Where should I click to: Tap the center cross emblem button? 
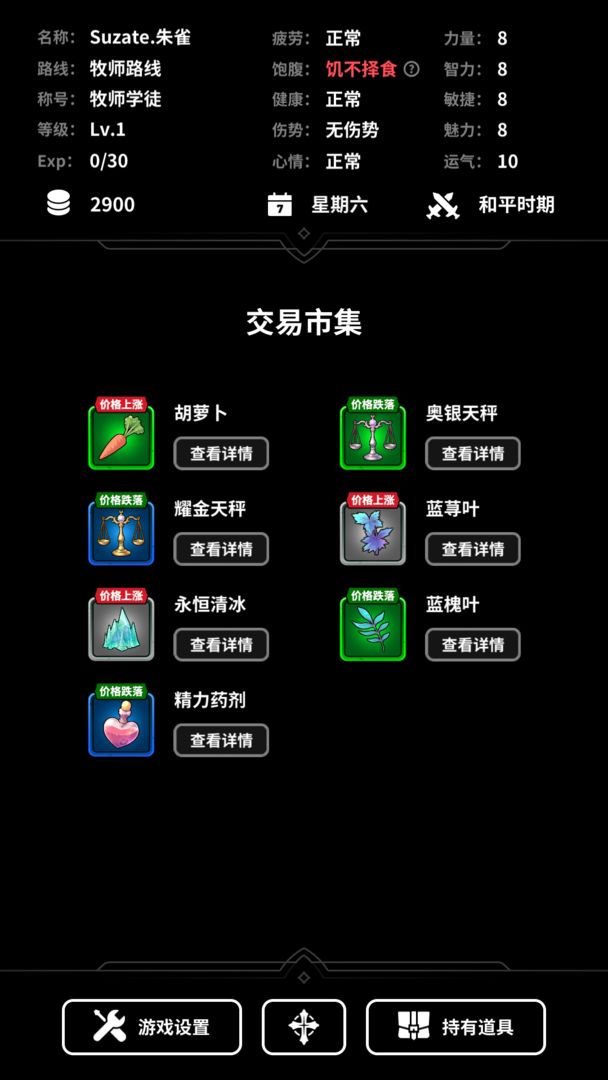pos(304,1028)
